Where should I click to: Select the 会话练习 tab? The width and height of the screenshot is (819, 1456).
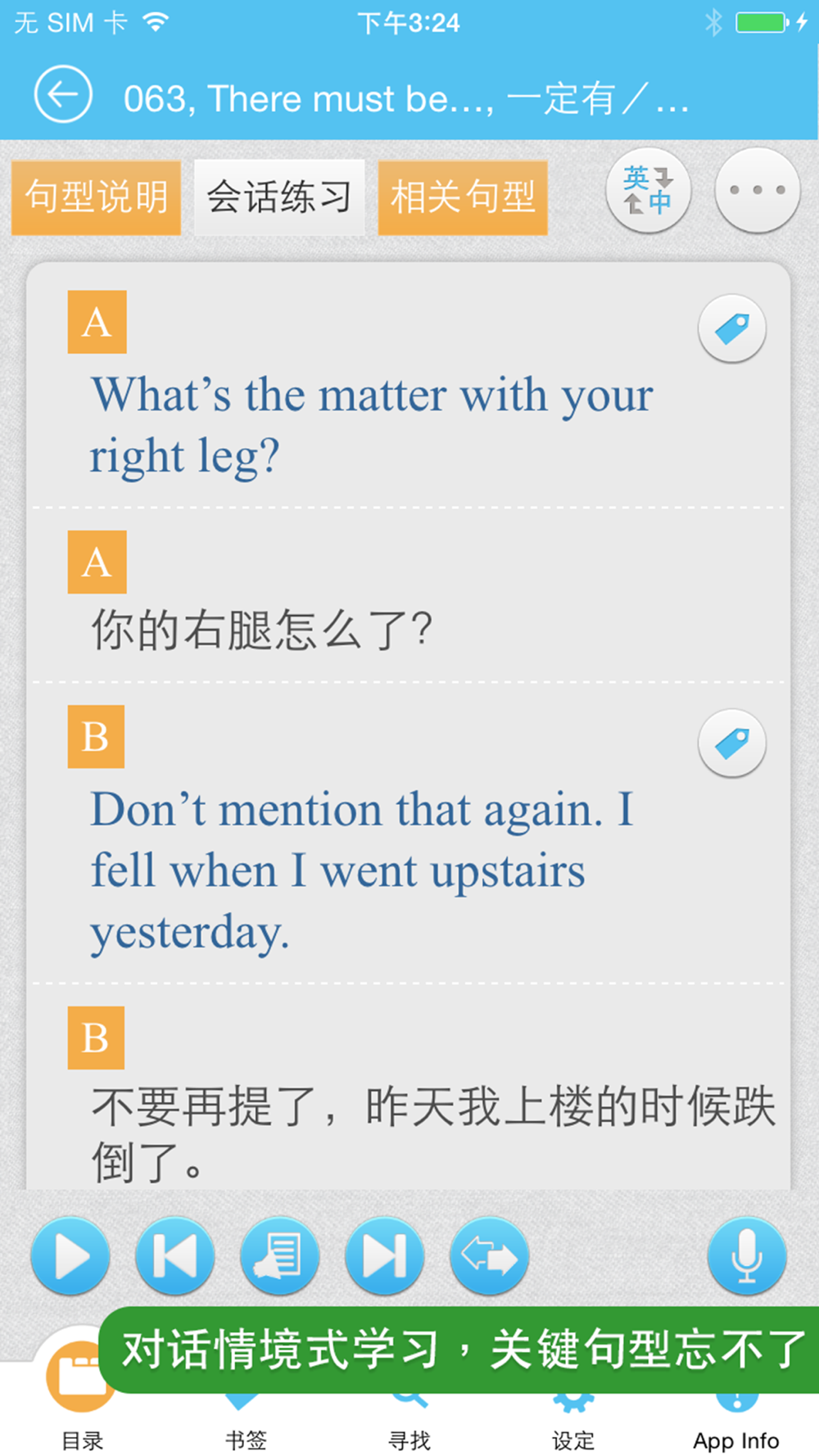coord(279,197)
